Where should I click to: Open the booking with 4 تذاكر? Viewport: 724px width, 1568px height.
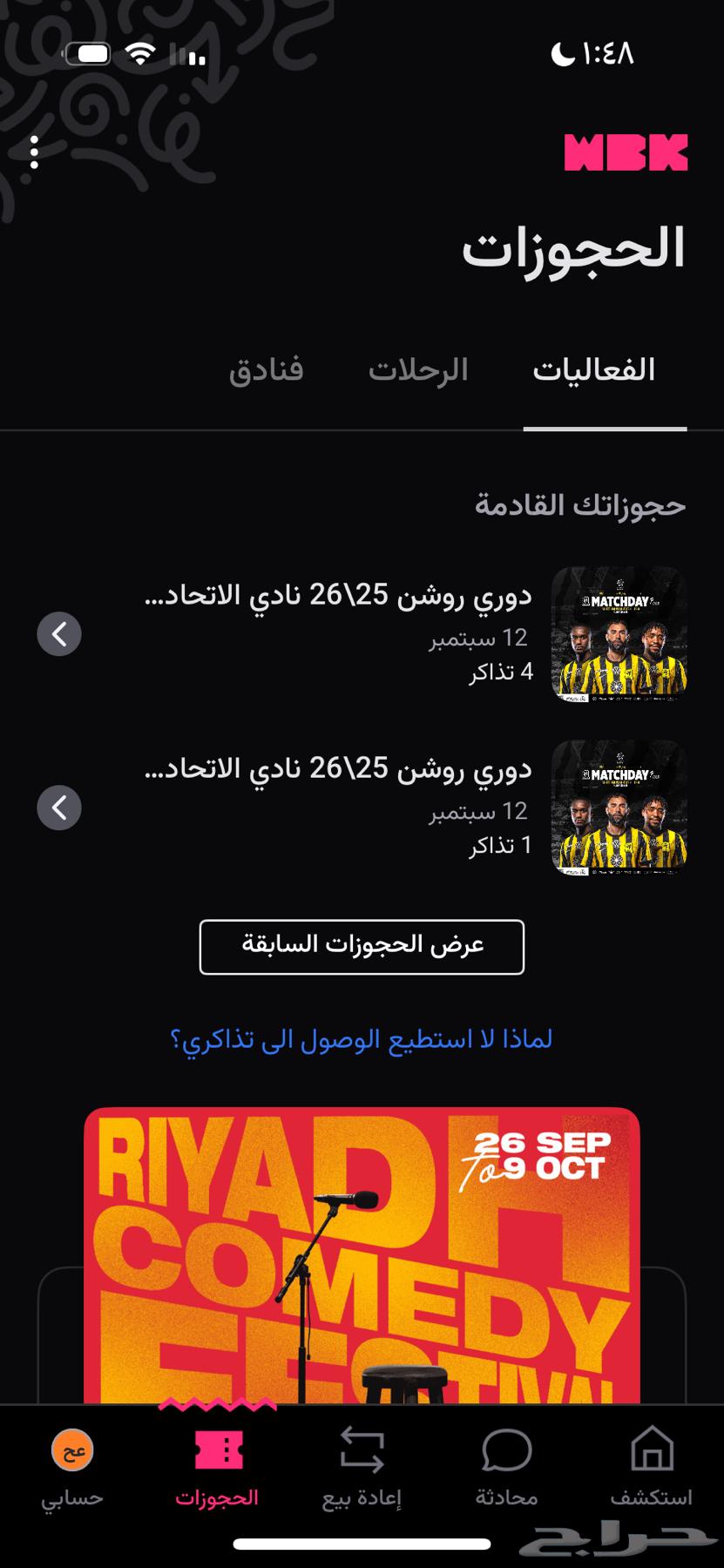[x=362, y=633]
